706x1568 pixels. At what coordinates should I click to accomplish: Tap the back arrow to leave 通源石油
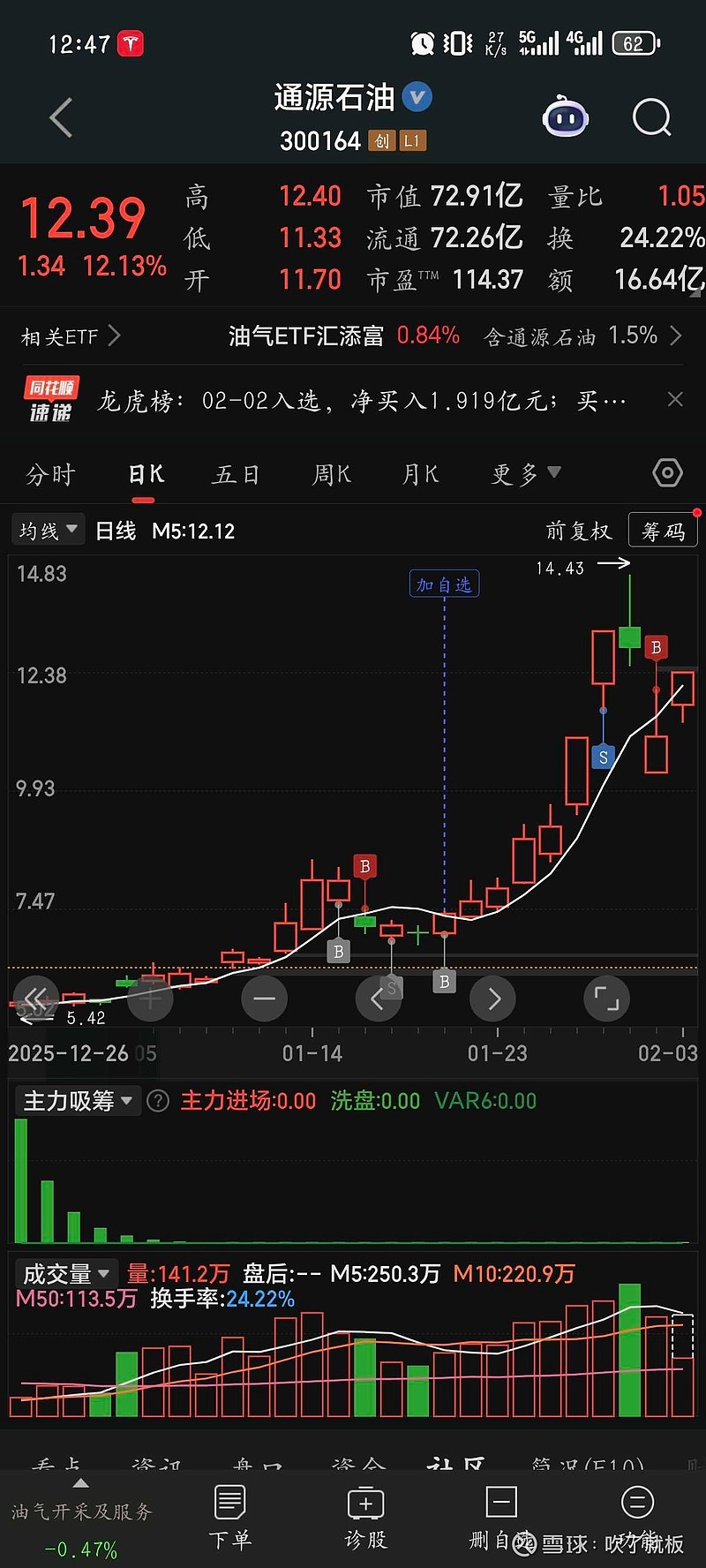[x=59, y=117]
